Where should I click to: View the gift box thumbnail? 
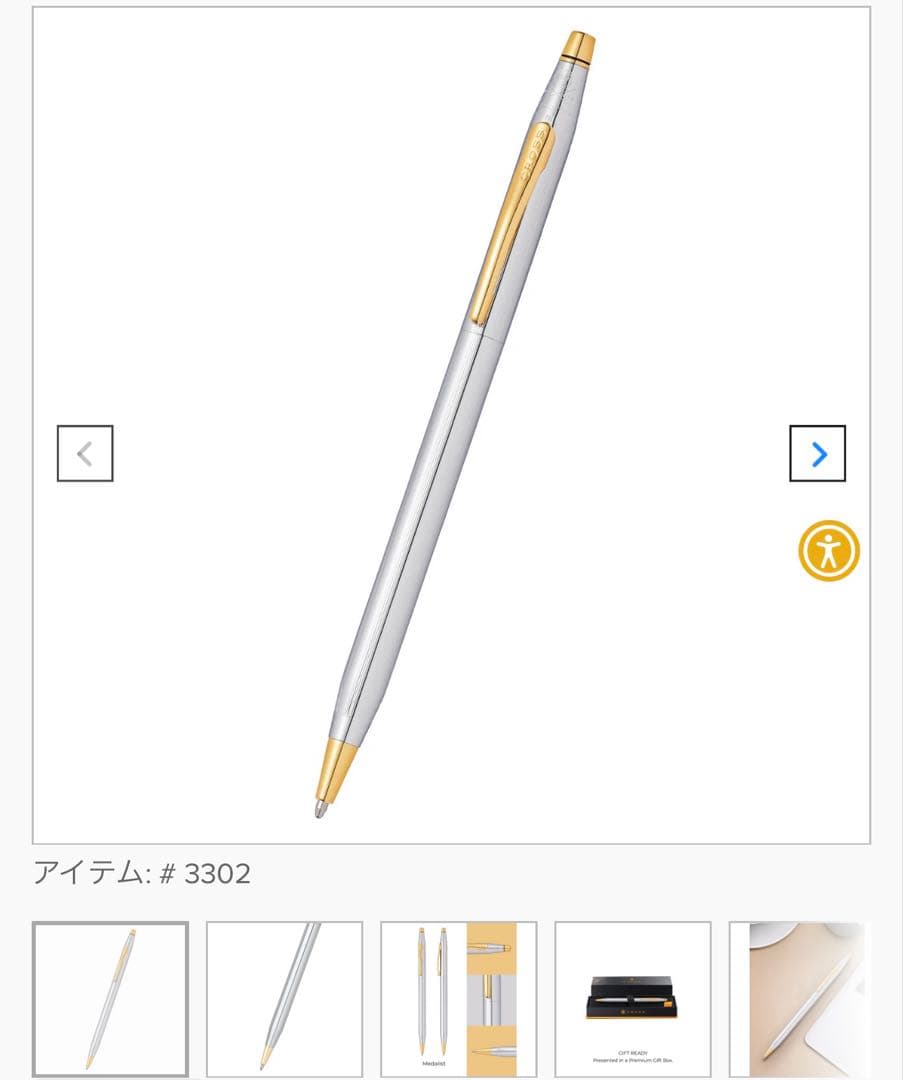click(633, 999)
